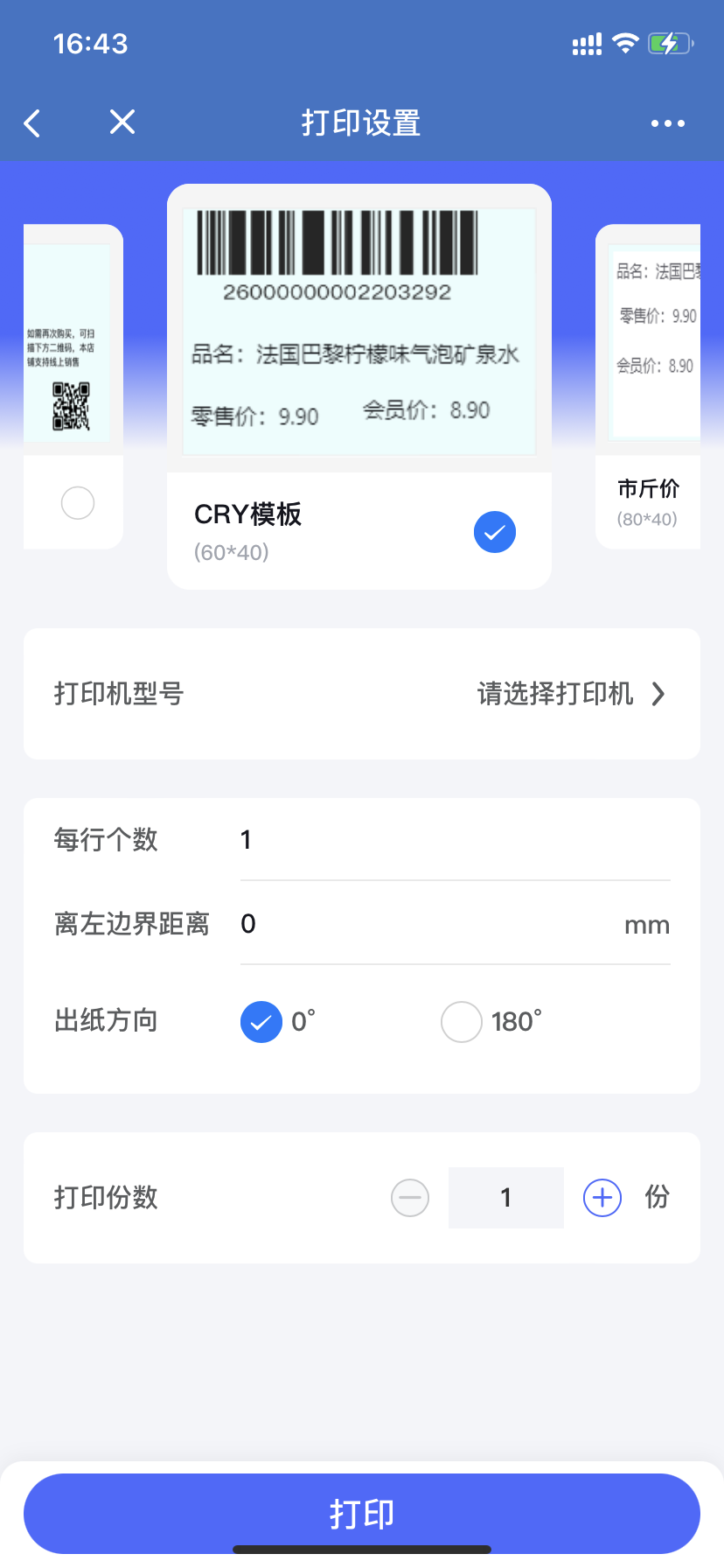Decrease print copies with minus button
Viewport: 724px width, 1568px height.
click(410, 1198)
